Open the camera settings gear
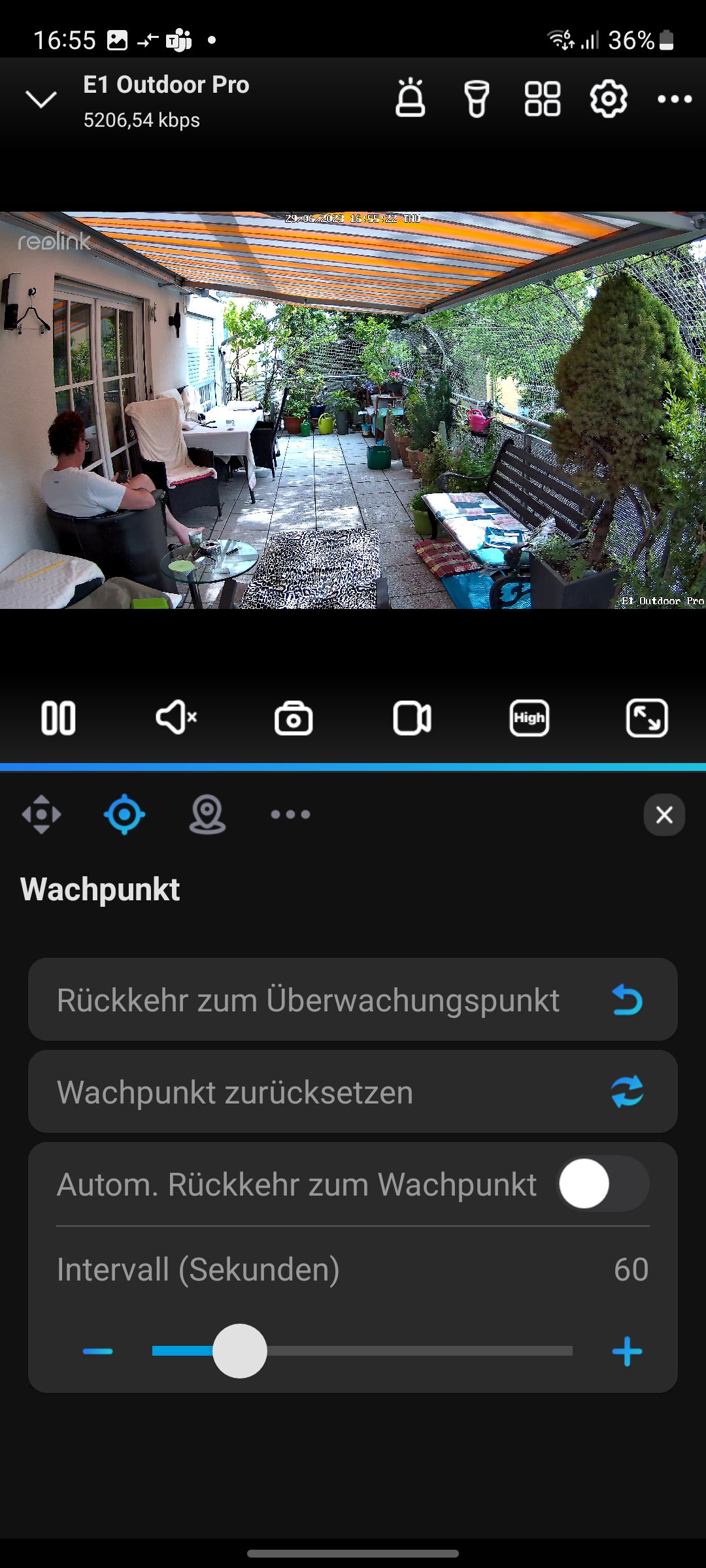 click(609, 99)
